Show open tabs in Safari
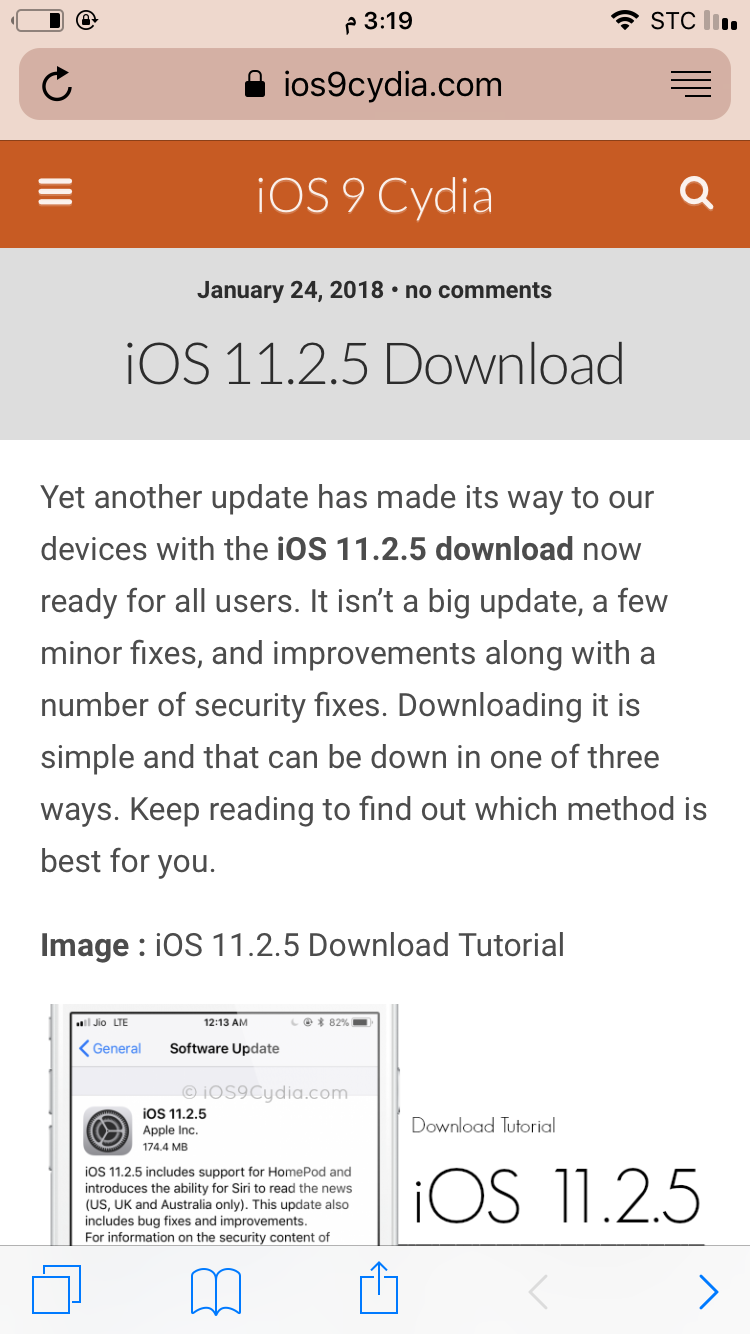The width and height of the screenshot is (750, 1334). coord(56,1290)
